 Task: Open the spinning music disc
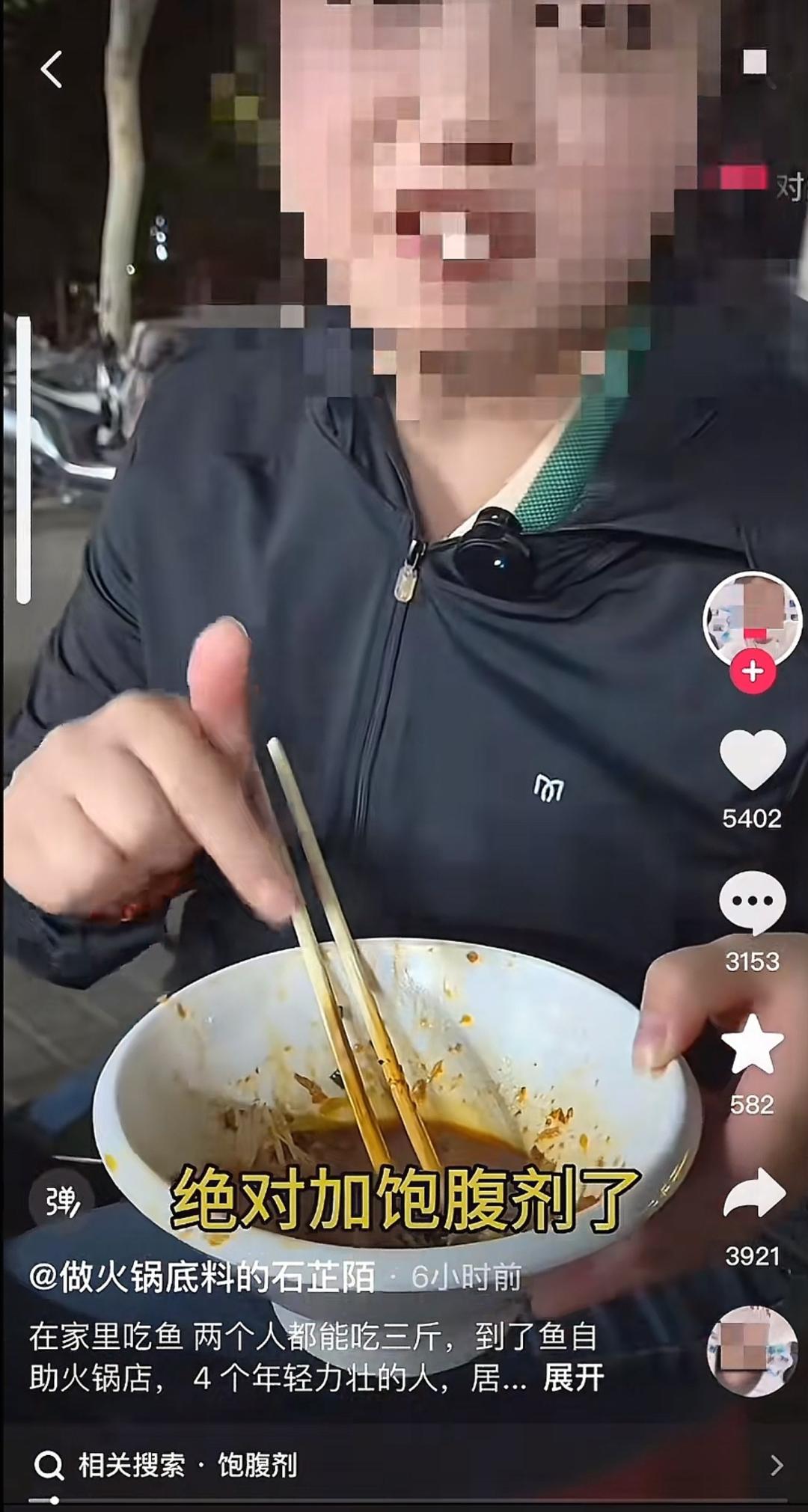(751, 1351)
